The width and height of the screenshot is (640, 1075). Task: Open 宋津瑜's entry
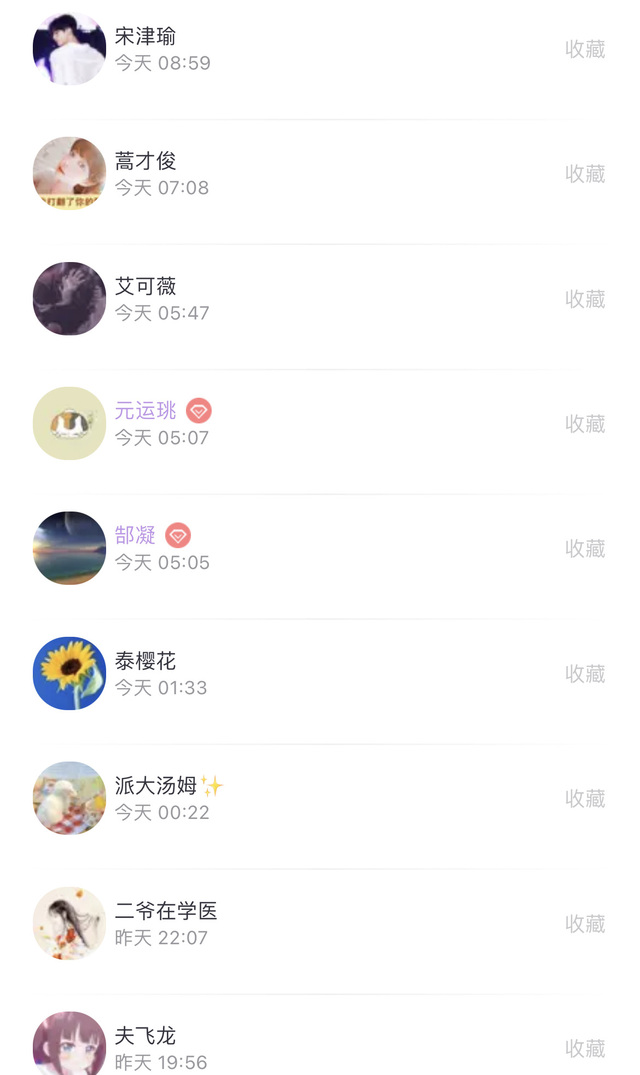point(145,38)
